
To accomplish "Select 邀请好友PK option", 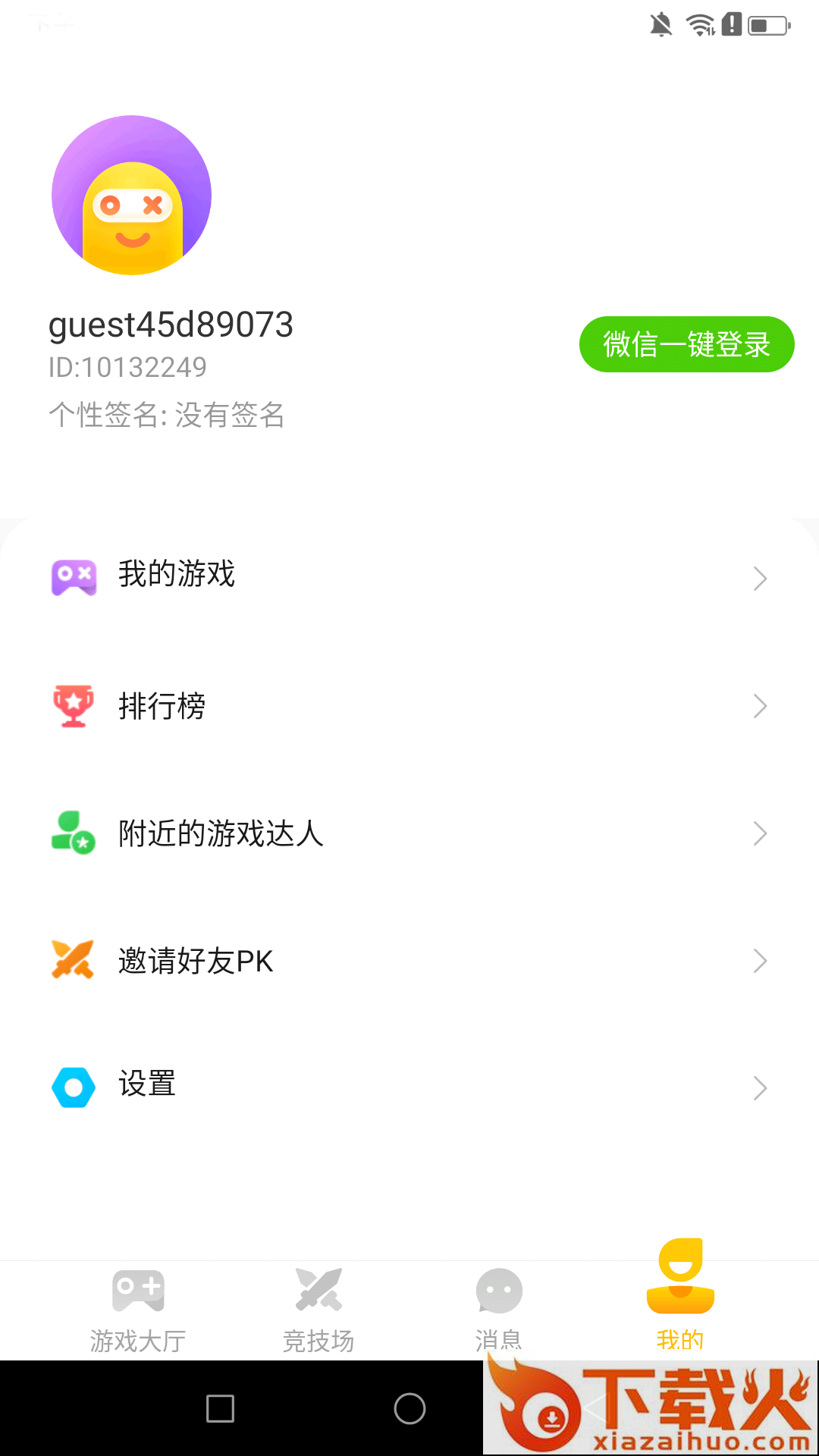I will pos(409,961).
